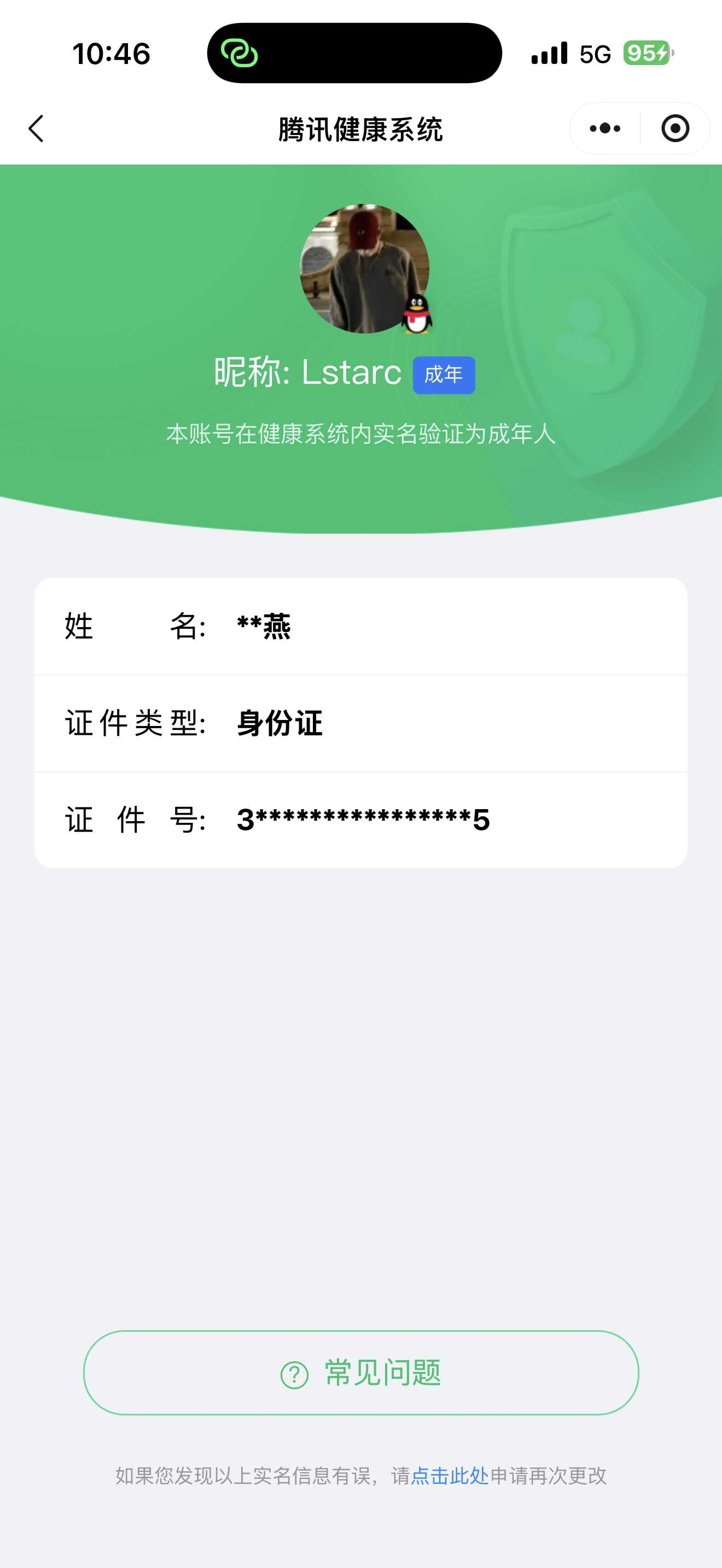Select the 腾讯健康系统 title bar
The width and height of the screenshot is (722, 1568).
coord(361,128)
